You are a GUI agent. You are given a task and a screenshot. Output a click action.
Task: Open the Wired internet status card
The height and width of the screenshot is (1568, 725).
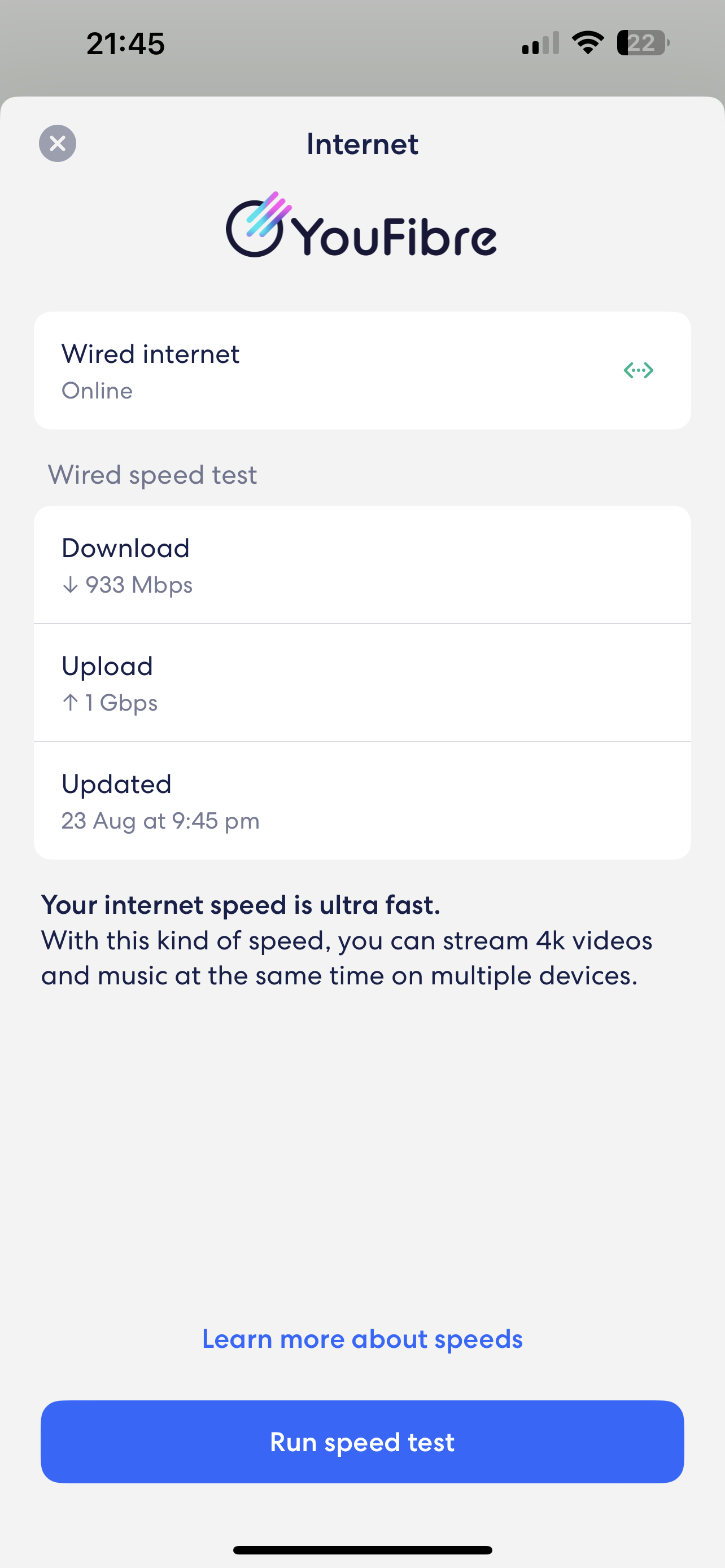click(362, 371)
